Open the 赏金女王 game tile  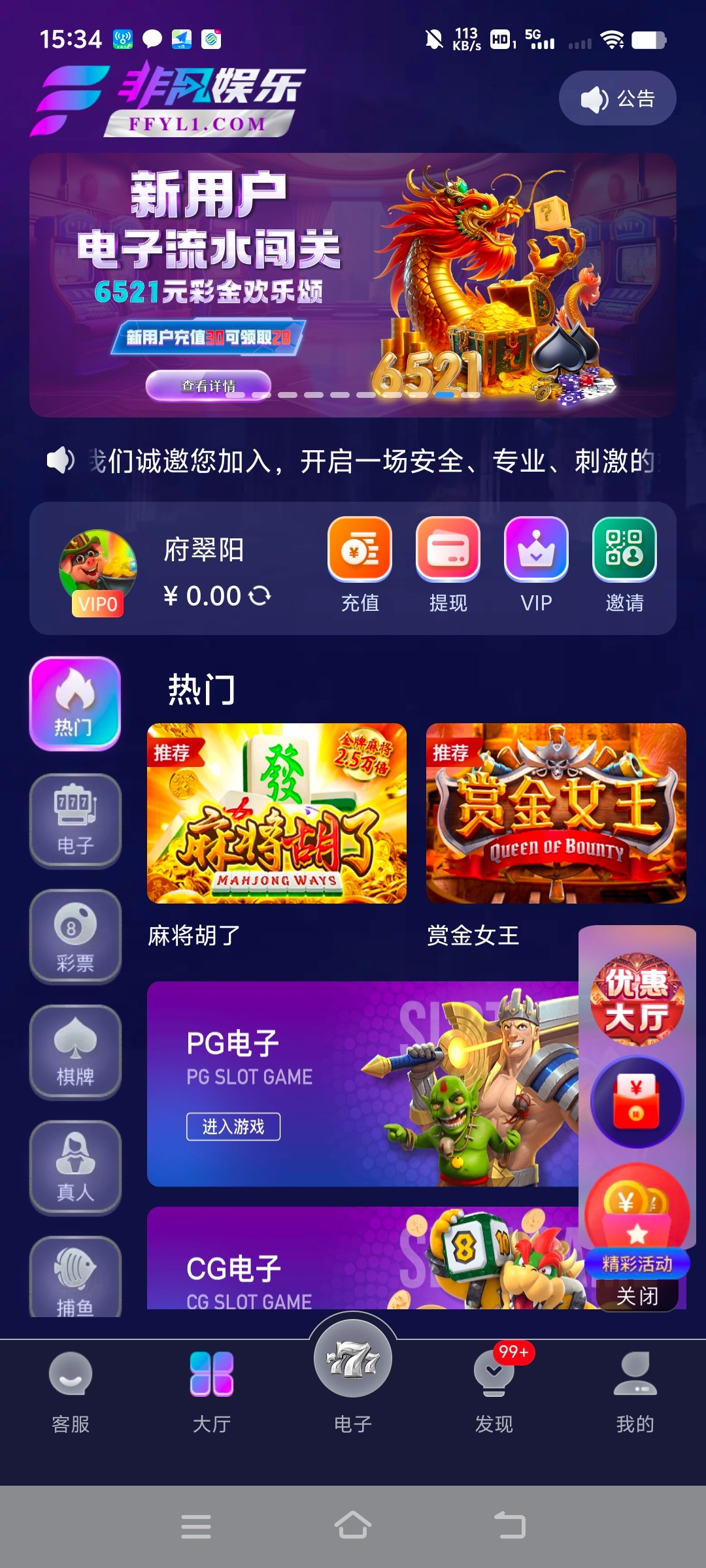[556, 813]
